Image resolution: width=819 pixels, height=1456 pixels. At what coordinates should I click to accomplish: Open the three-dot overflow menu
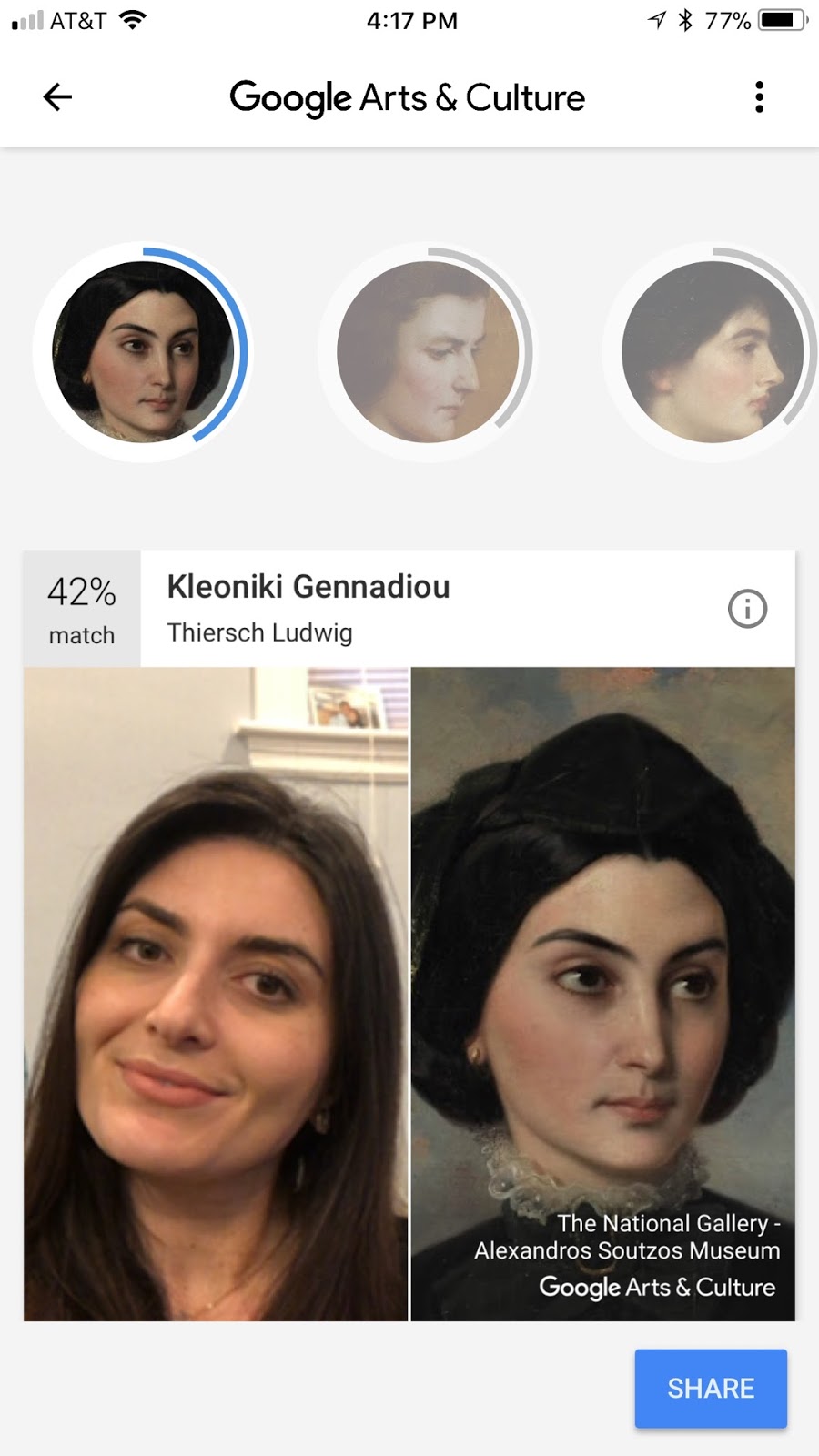759,96
